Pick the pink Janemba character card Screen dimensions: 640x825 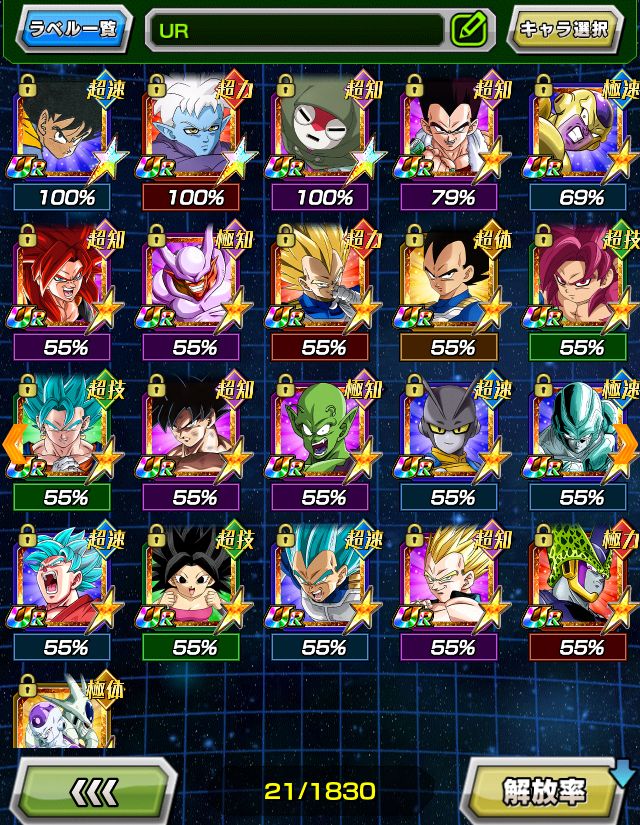tap(194, 279)
